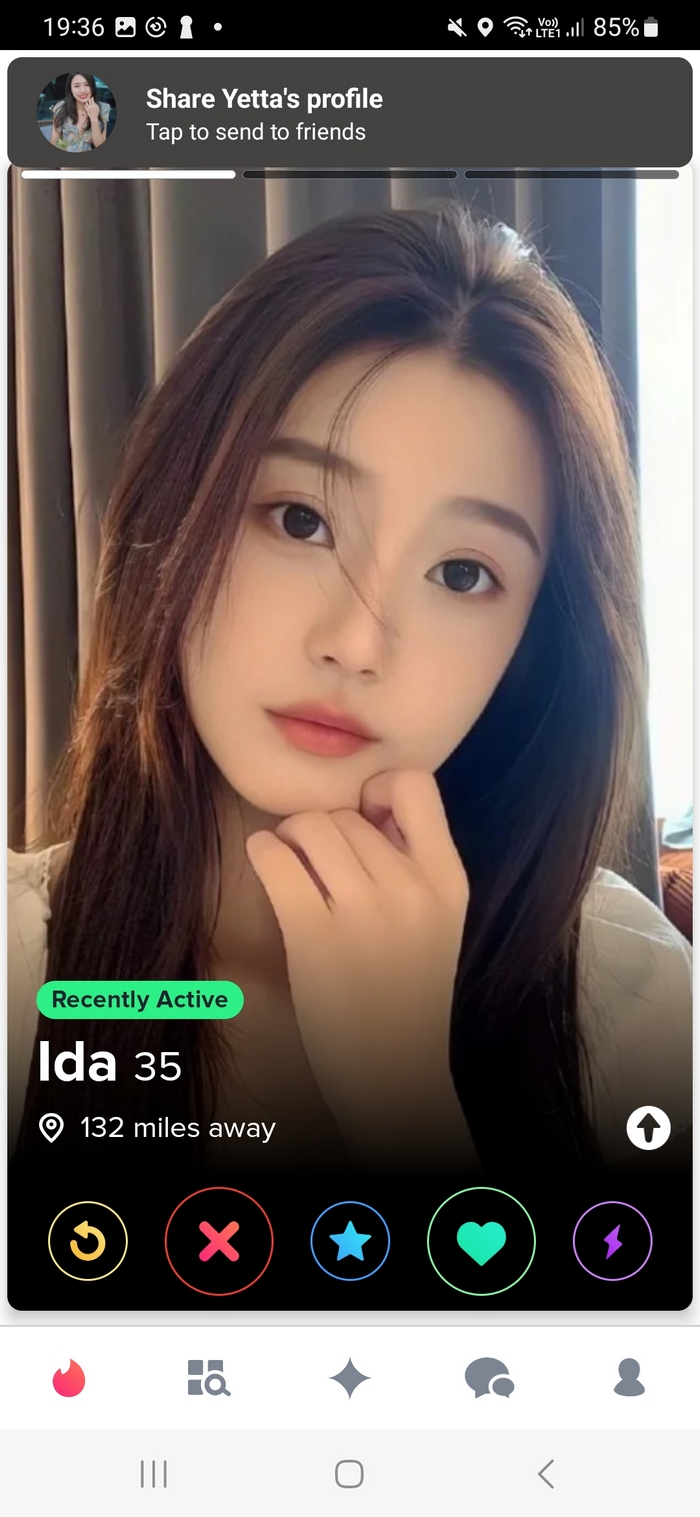Open the messages tab
The height and width of the screenshot is (1517, 700).
click(489, 1378)
